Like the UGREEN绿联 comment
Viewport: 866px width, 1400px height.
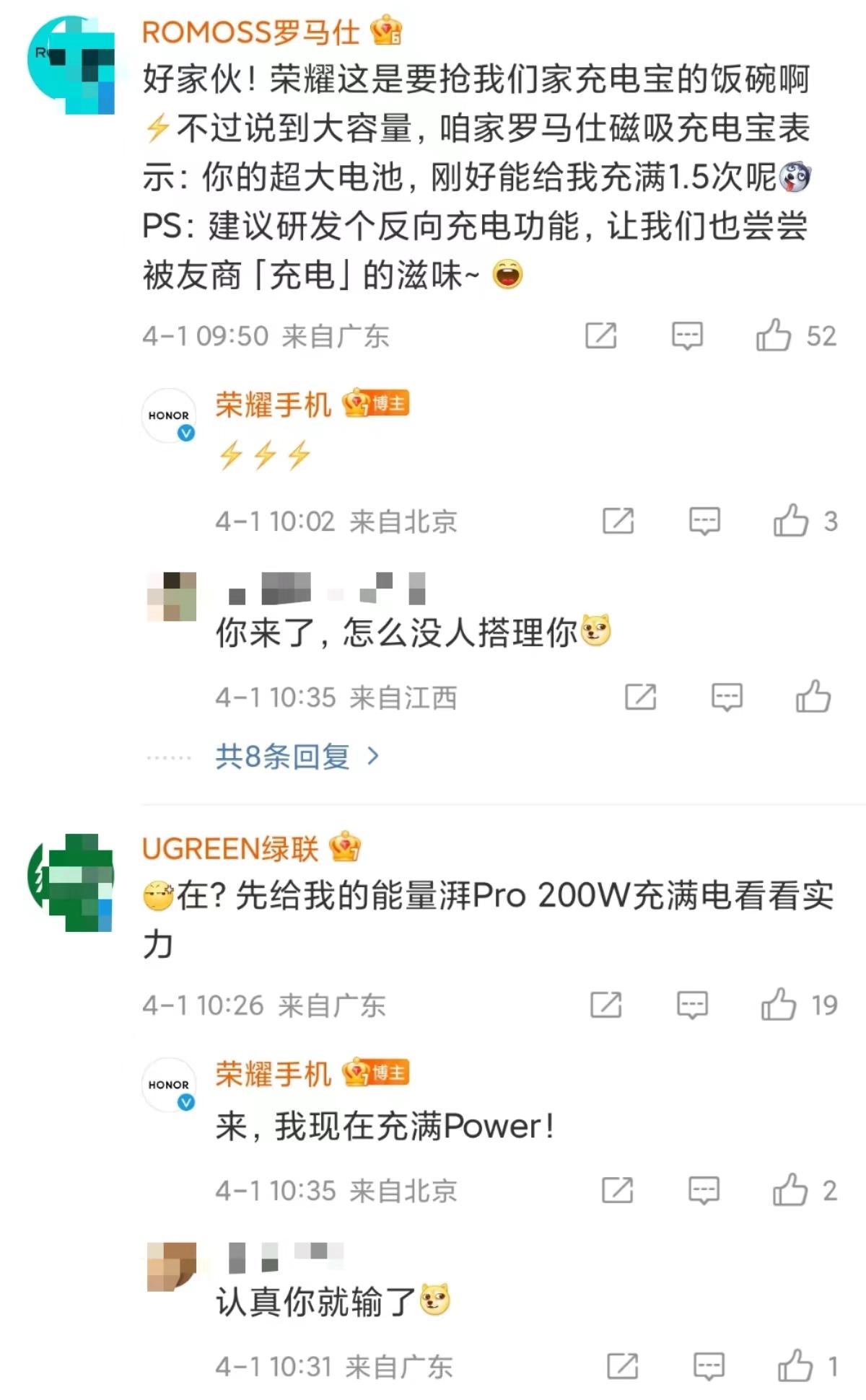(779, 1005)
